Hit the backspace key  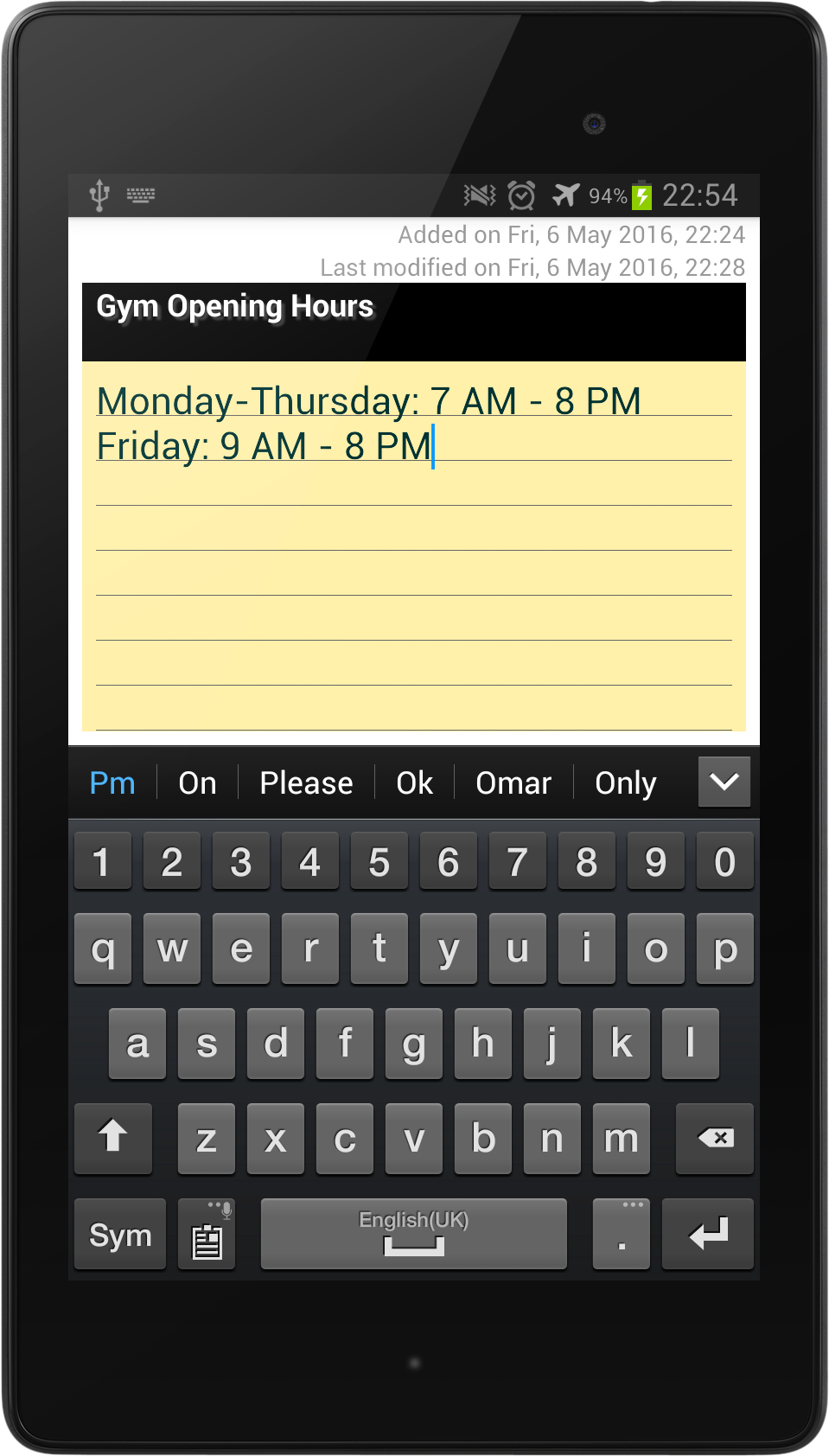coord(714,1138)
